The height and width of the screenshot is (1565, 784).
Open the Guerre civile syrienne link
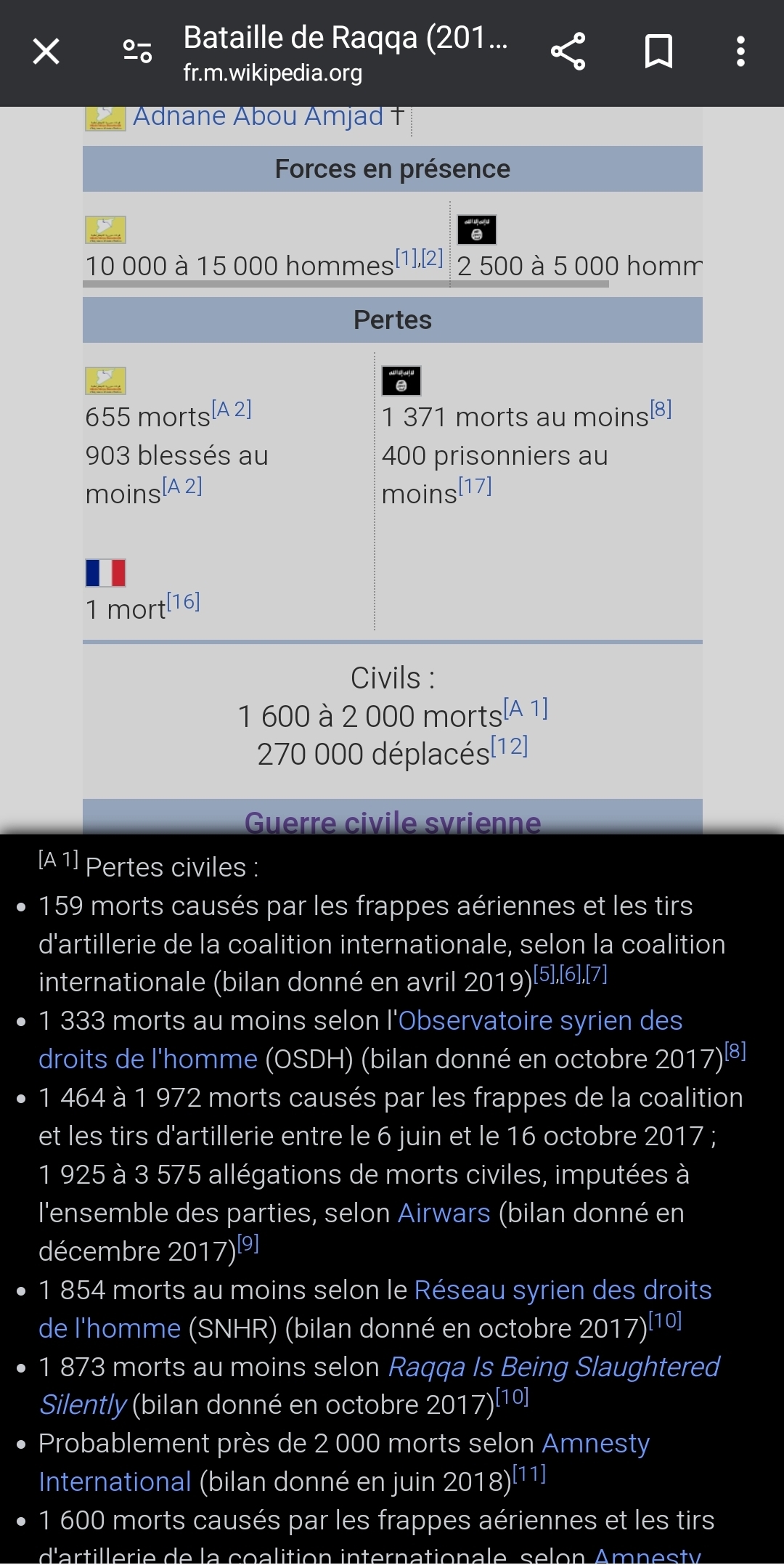coord(392,822)
